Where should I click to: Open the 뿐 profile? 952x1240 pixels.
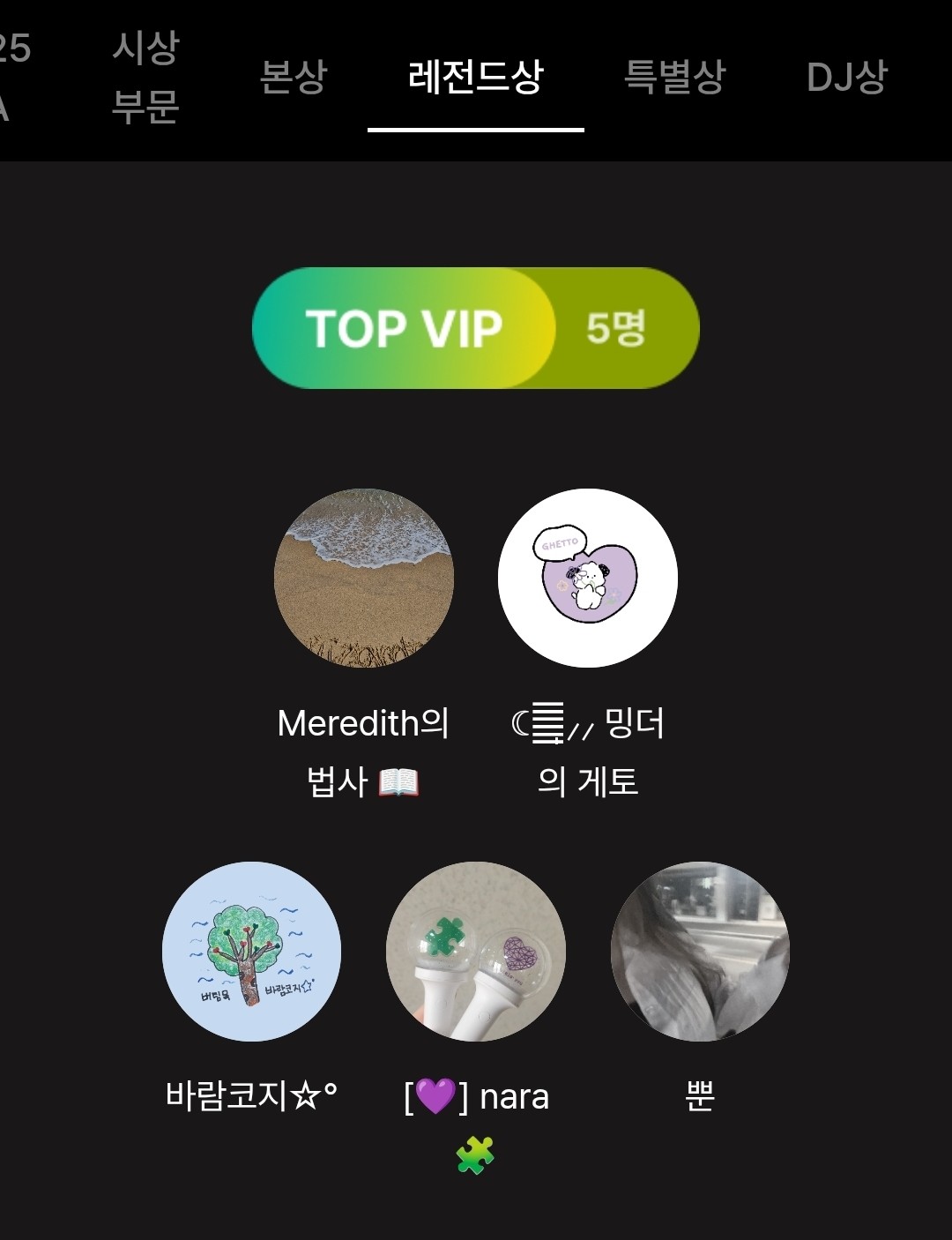point(700,952)
